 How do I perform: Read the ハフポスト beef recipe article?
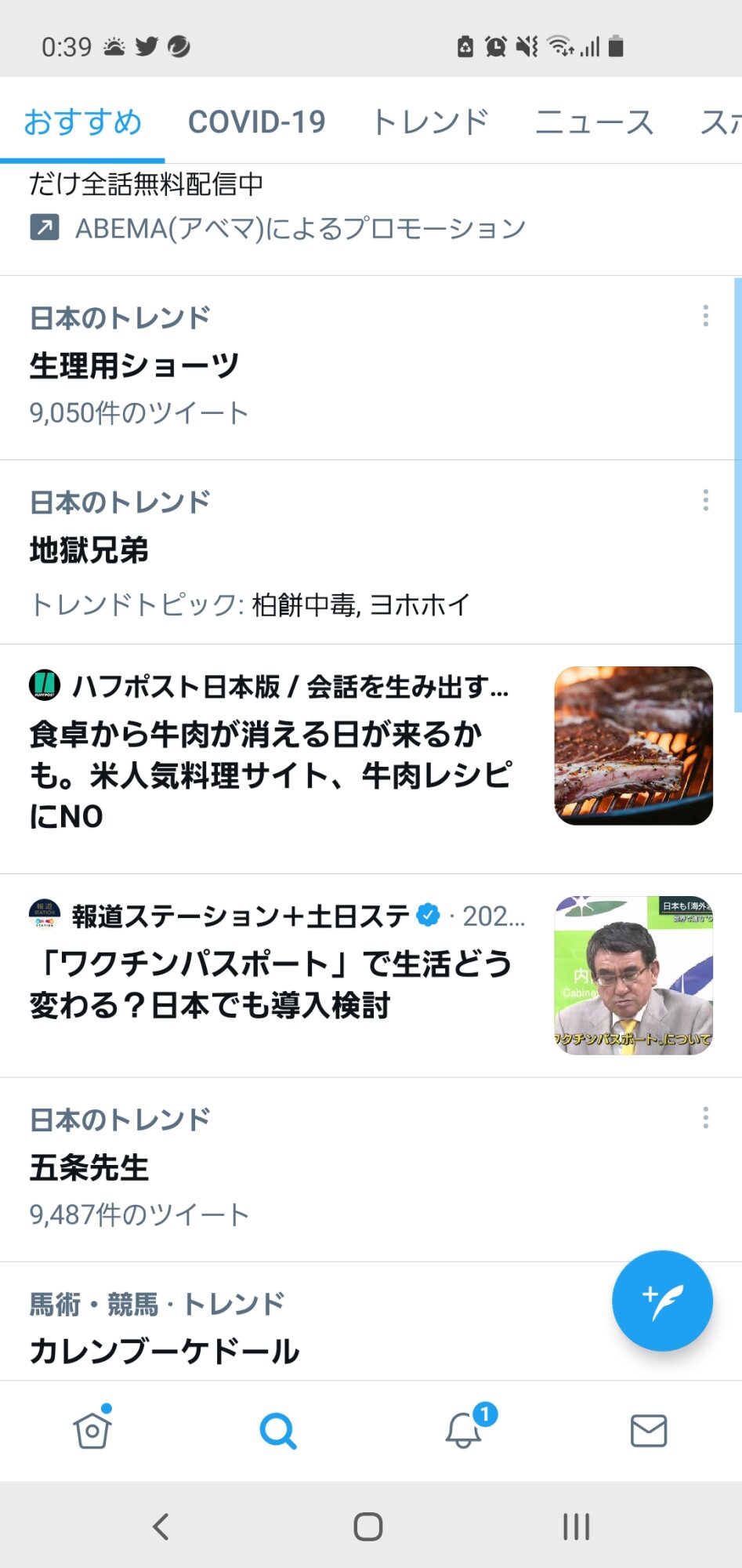[271, 775]
